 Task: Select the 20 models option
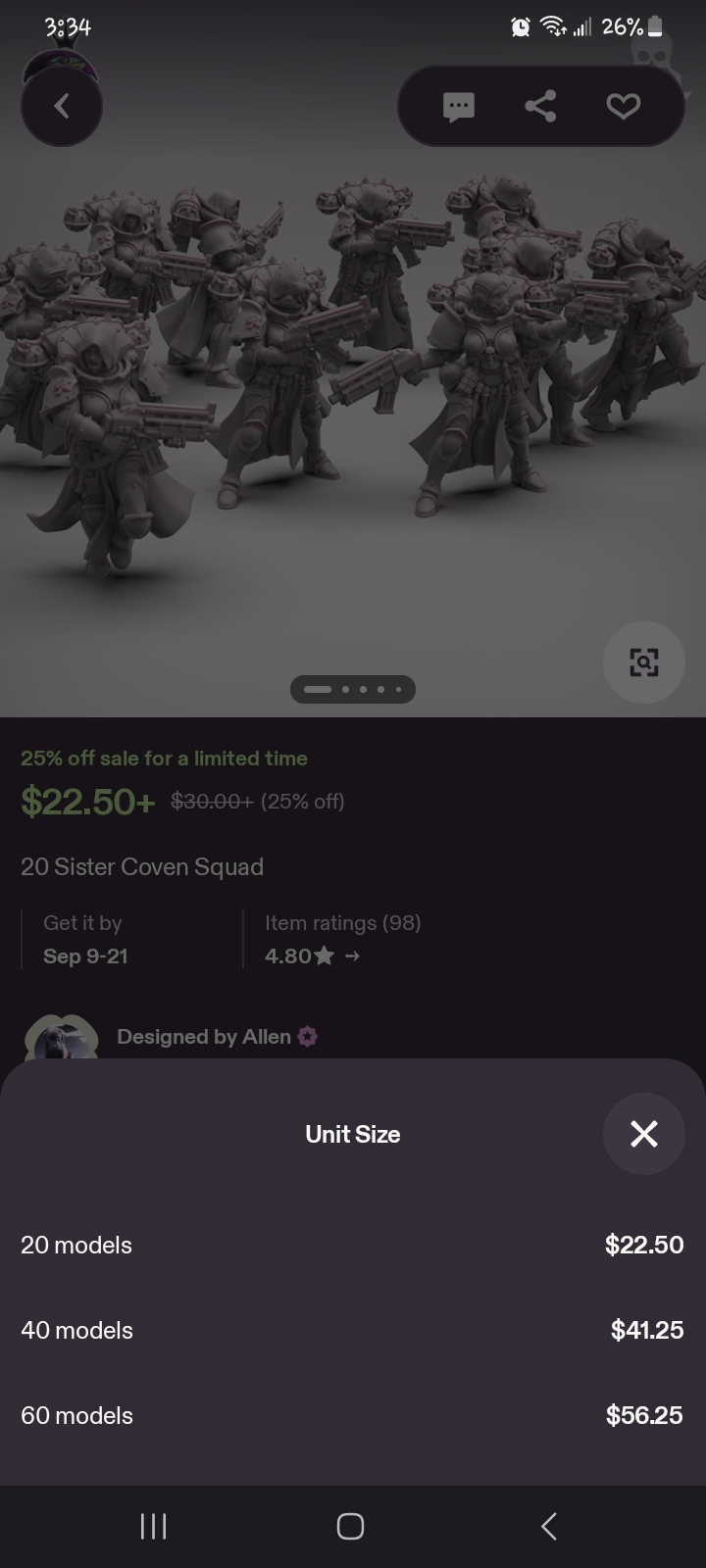coord(353,1245)
